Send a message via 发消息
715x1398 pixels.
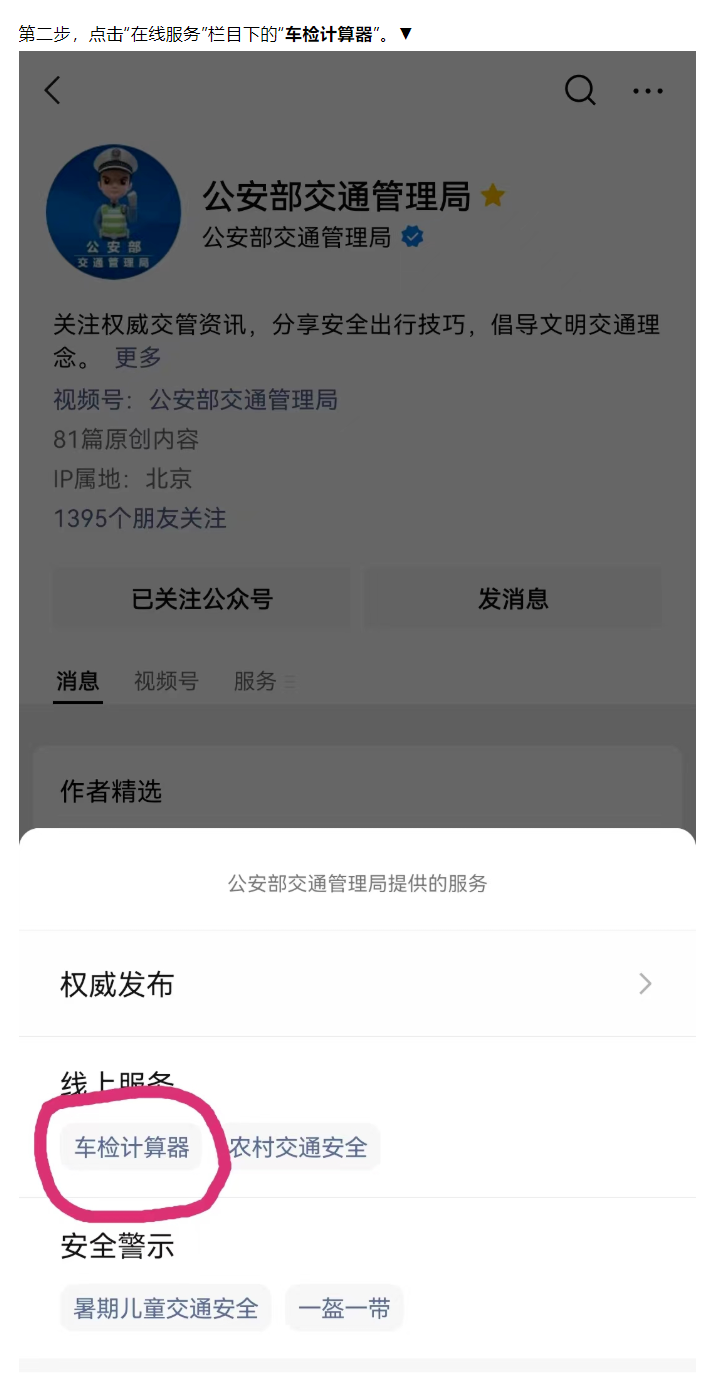pos(512,599)
